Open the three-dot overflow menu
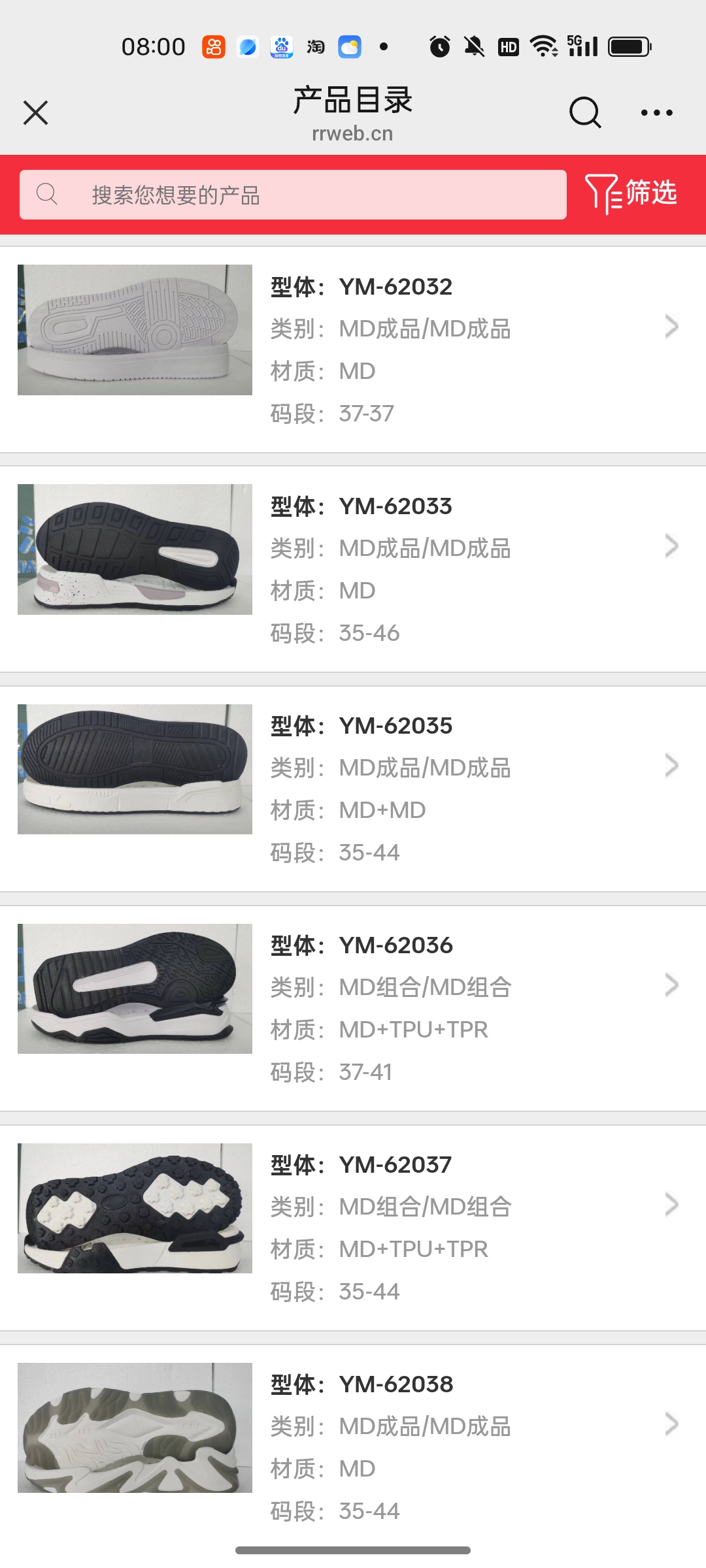 pyautogui.click(x=656, y=112)
